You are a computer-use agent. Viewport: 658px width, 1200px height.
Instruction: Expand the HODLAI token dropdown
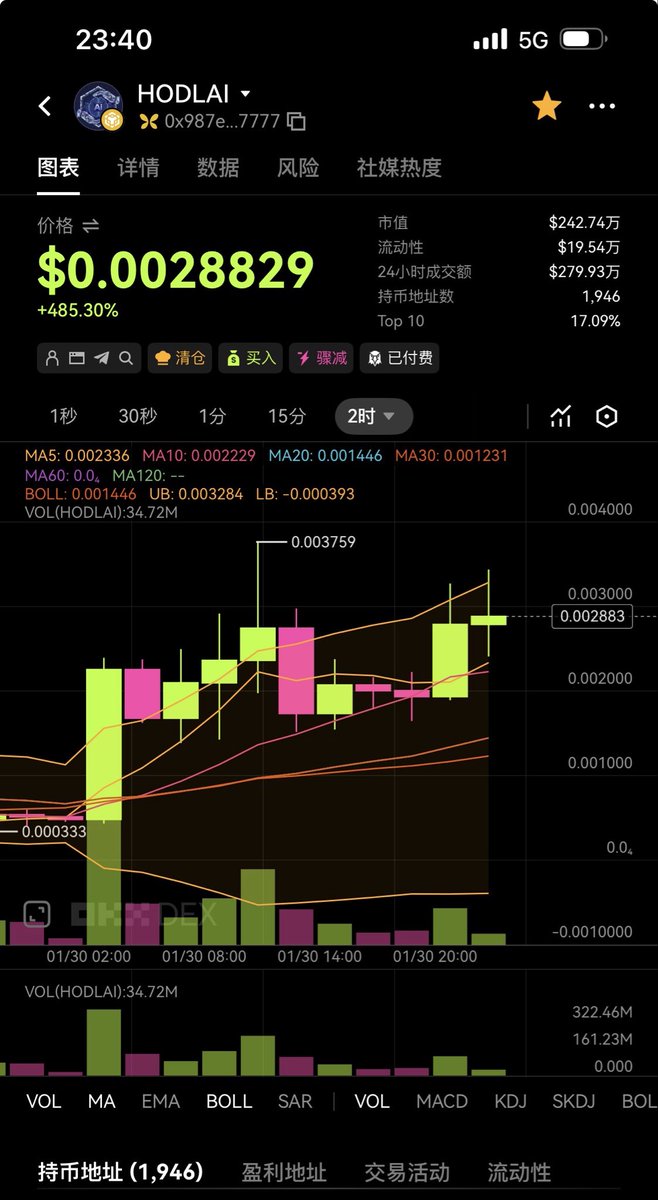[x=246, y=94]
